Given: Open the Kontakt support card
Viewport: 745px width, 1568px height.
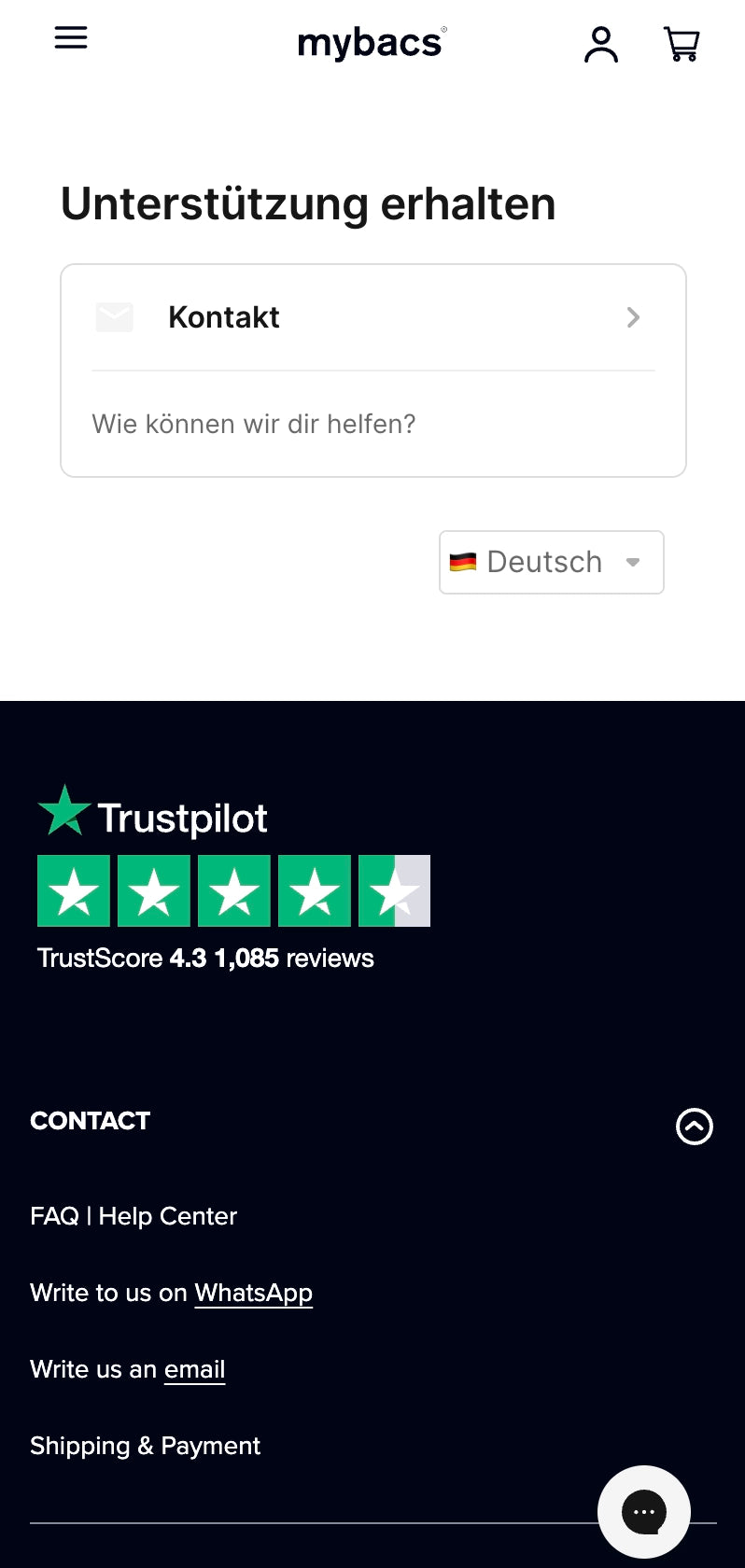Looking at the screenshot, I should [x=372, y=318].
